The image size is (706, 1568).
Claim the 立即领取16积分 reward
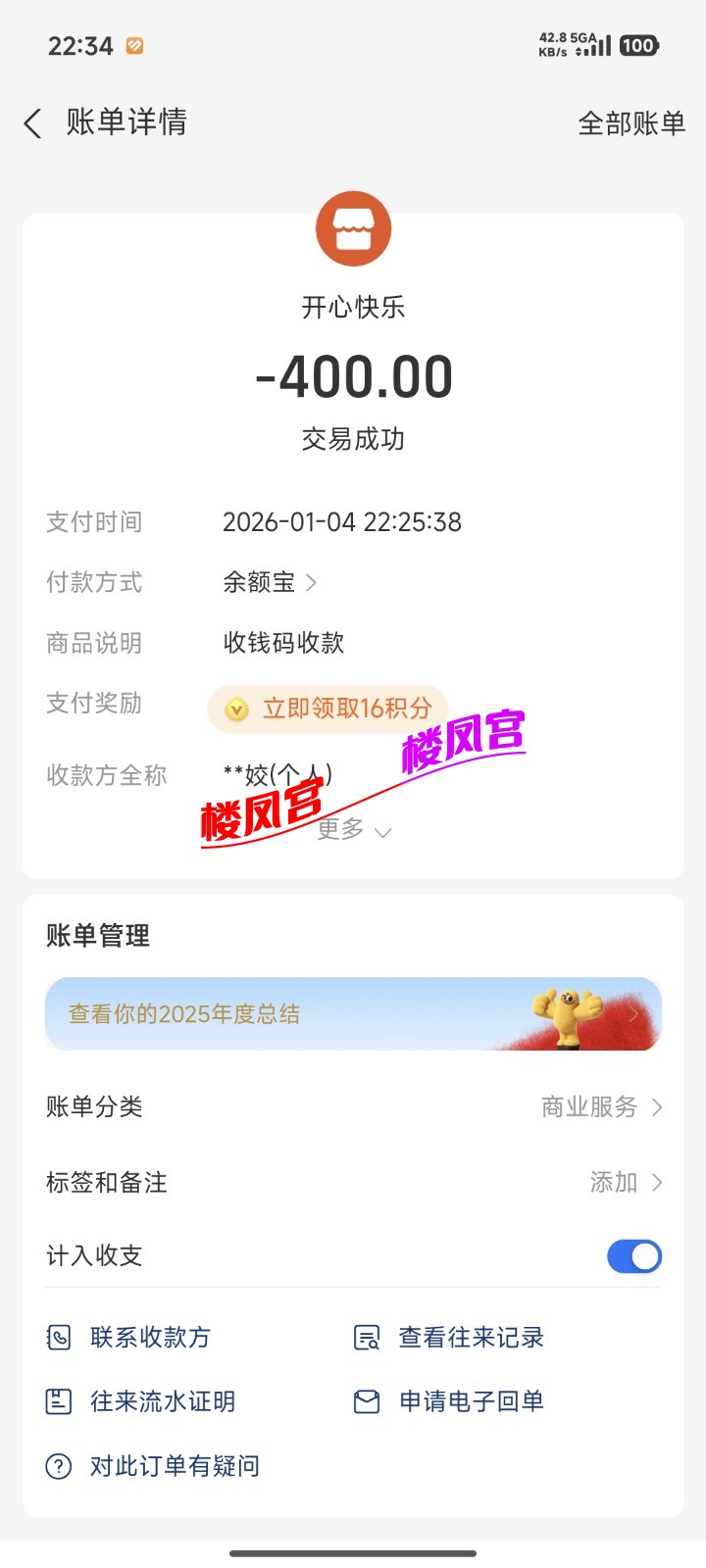pos(328,709)
